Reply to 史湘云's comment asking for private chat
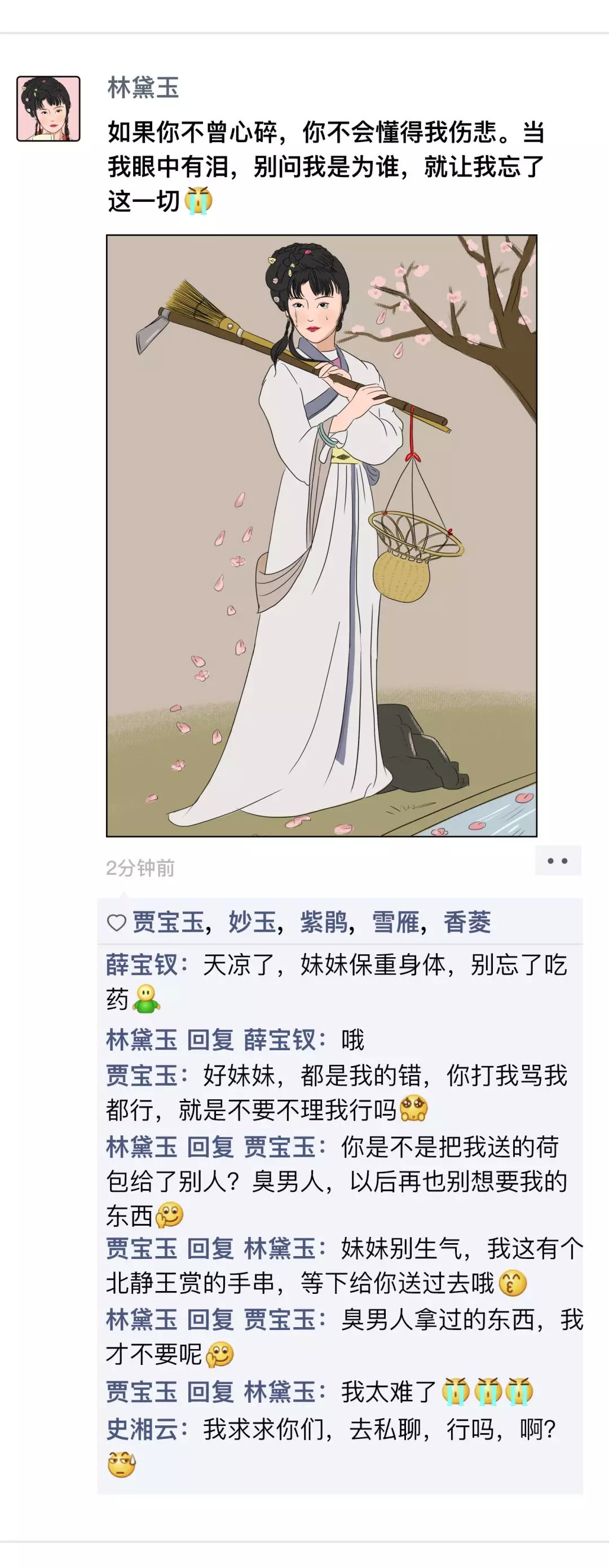609x1568 pixels. click(377, 1430)
